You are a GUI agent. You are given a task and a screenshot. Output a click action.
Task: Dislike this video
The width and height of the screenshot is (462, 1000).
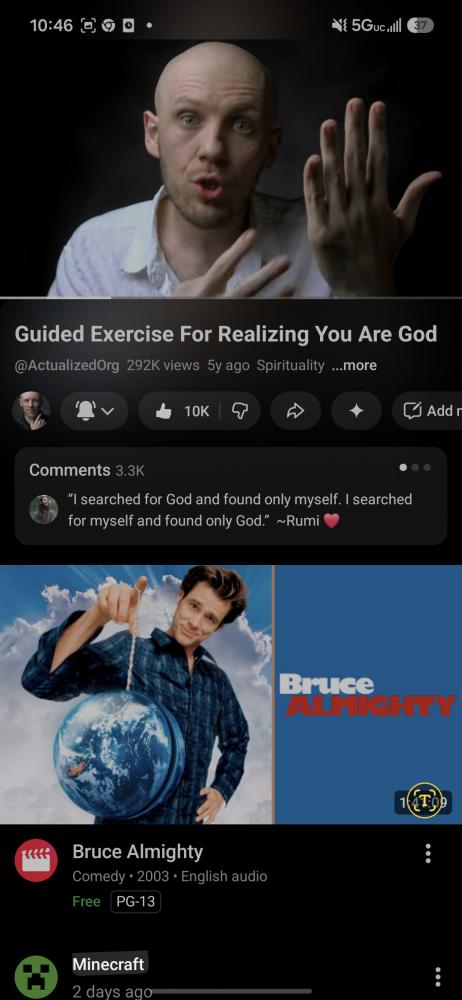pos(240,411)
